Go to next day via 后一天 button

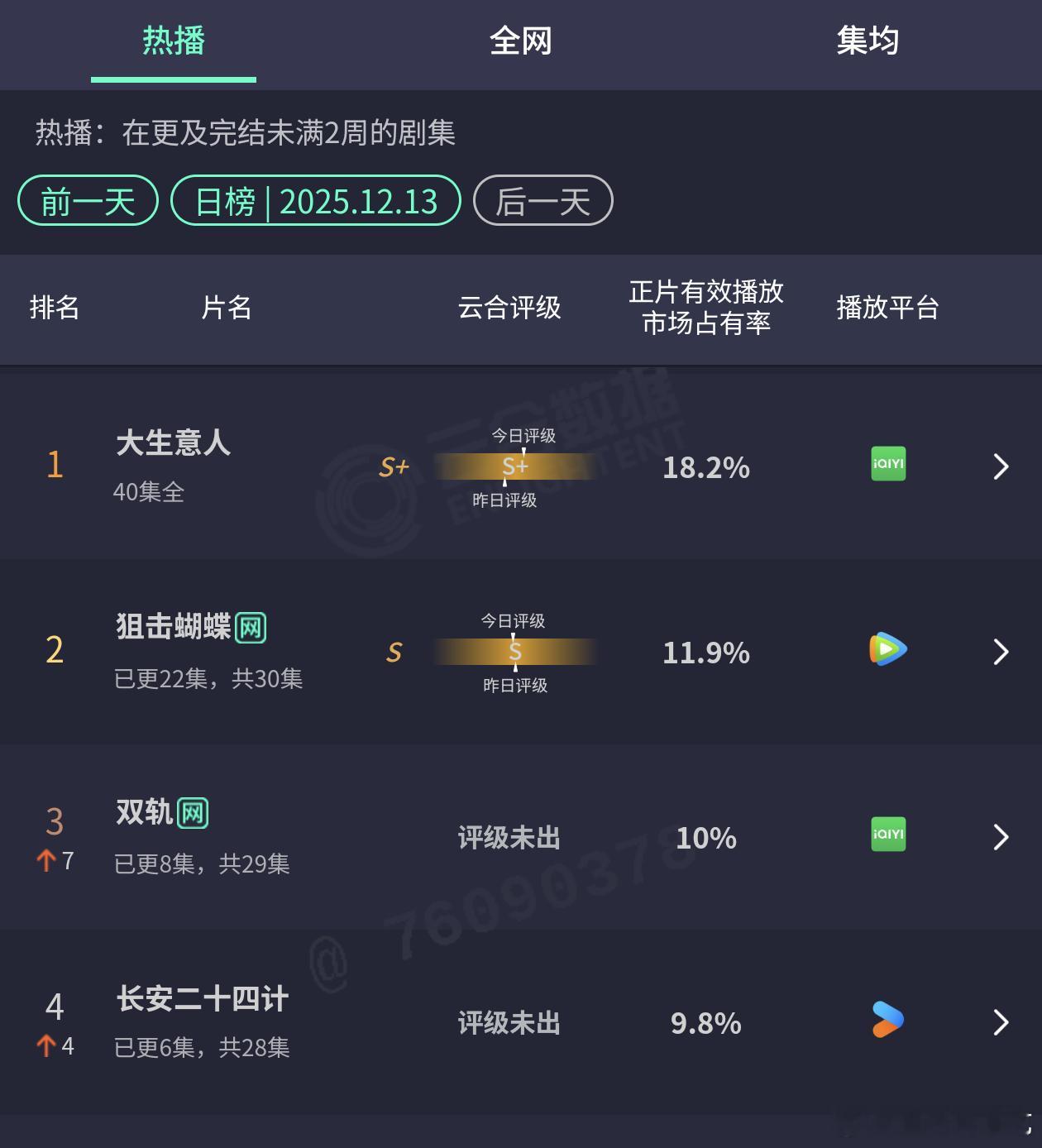tap(543, 201)
